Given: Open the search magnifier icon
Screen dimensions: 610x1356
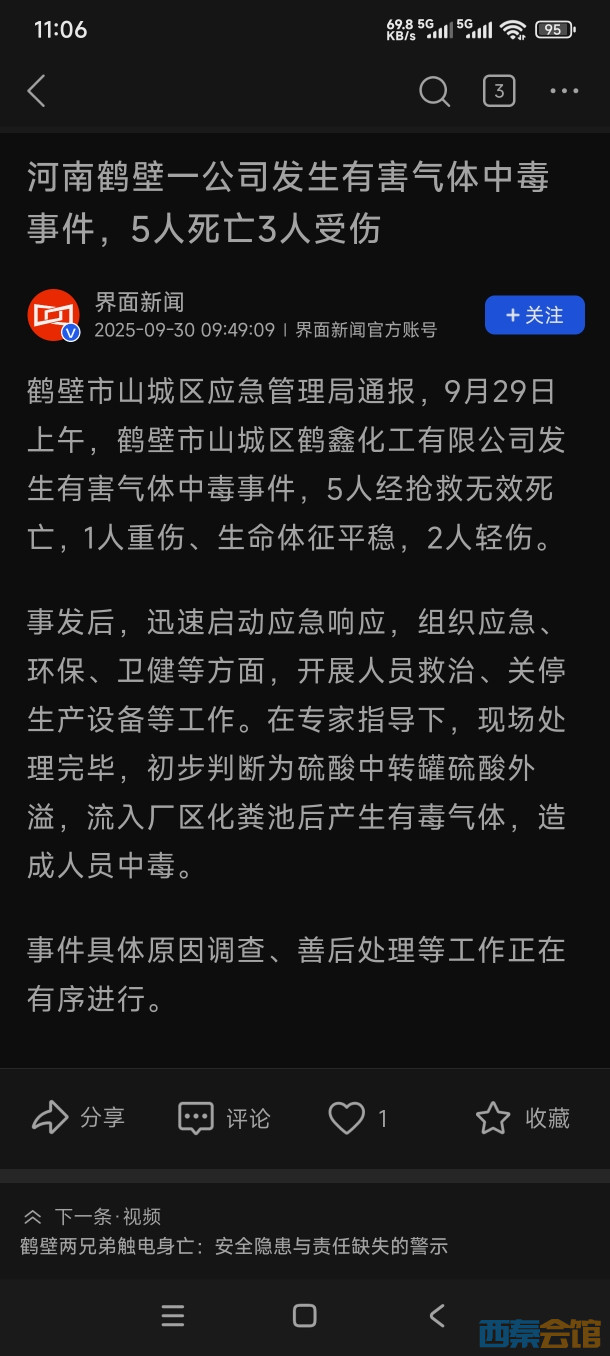Looking at the screenshot, I should click(x=434, y=92).
